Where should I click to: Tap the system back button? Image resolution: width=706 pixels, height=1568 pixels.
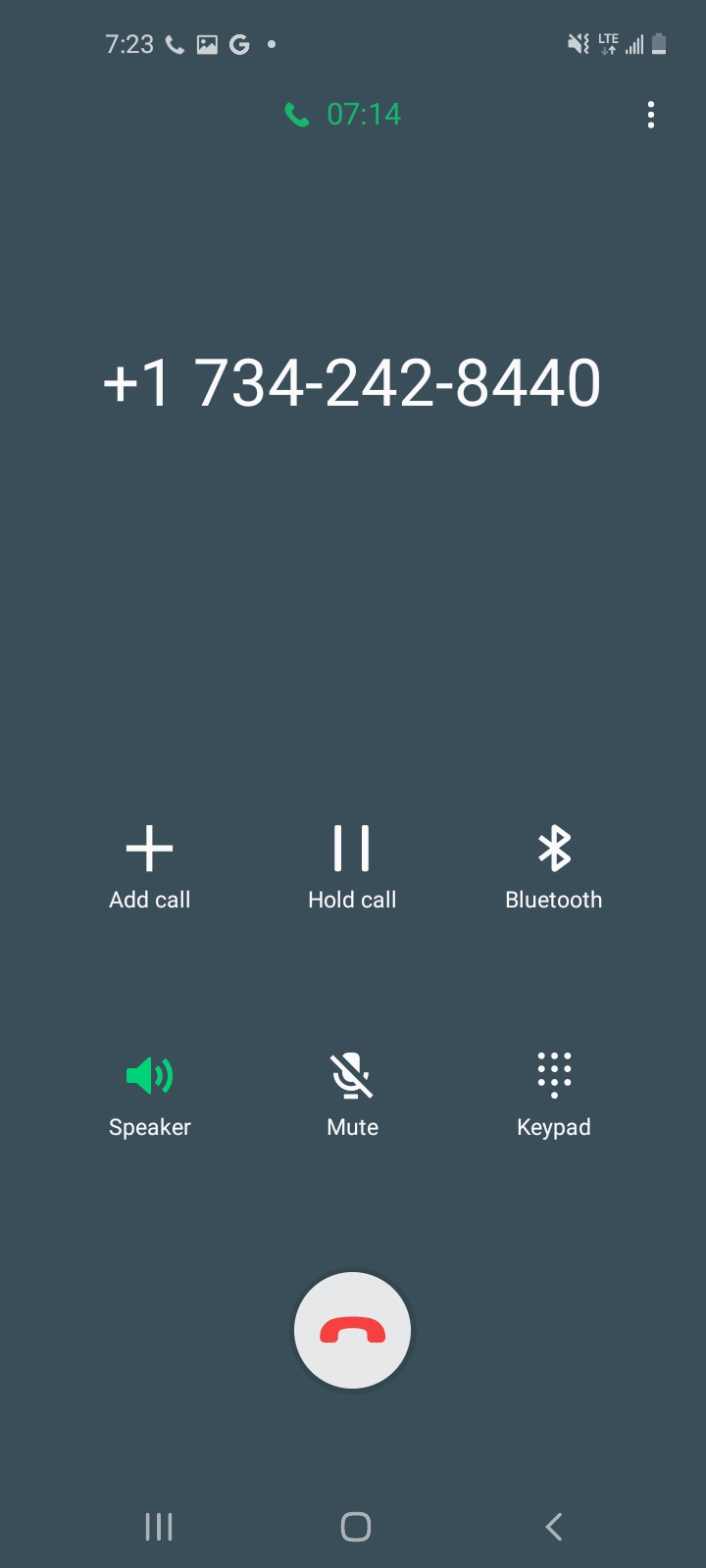[x=554, y=1526]
